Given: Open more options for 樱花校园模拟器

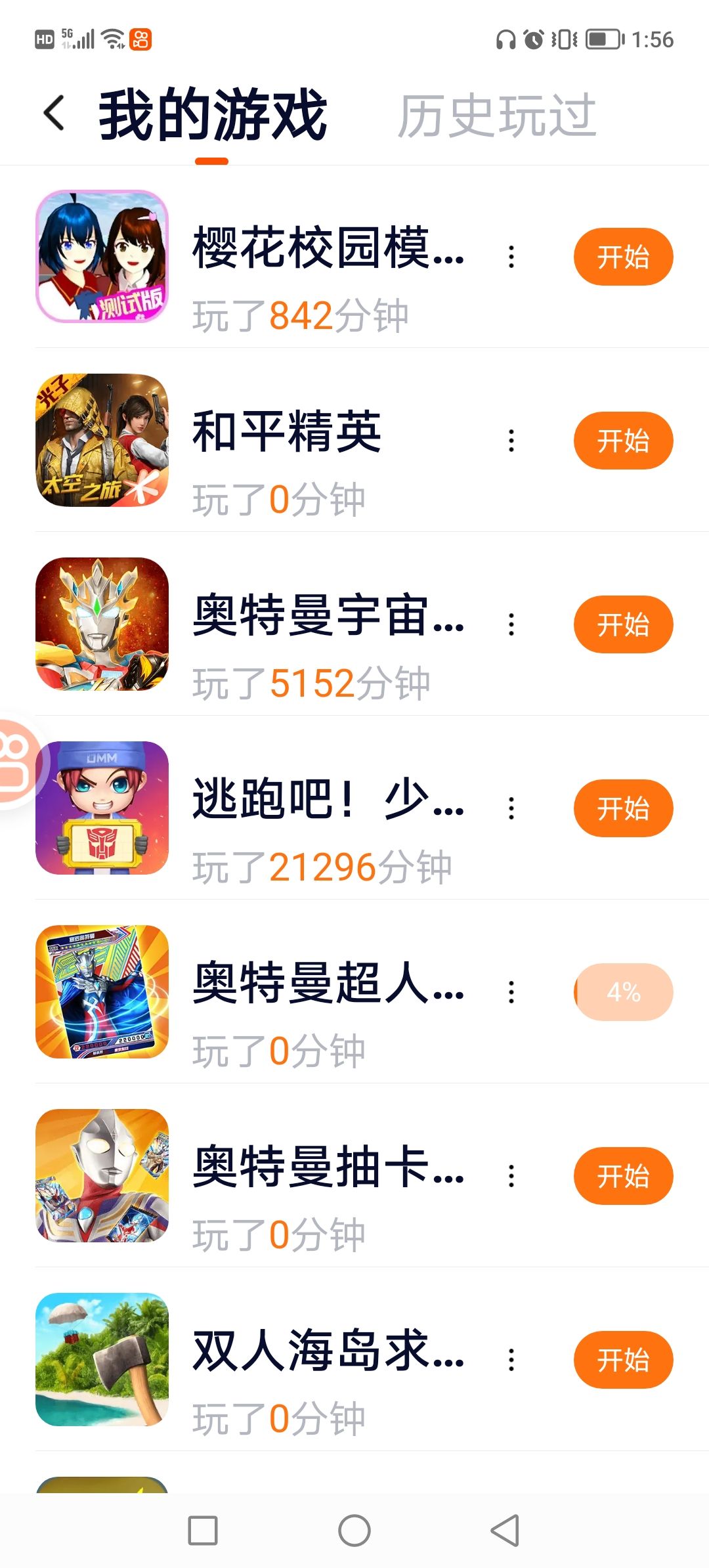Looking at the screenshot, I should pyautogui.click(x=511, y=257).
